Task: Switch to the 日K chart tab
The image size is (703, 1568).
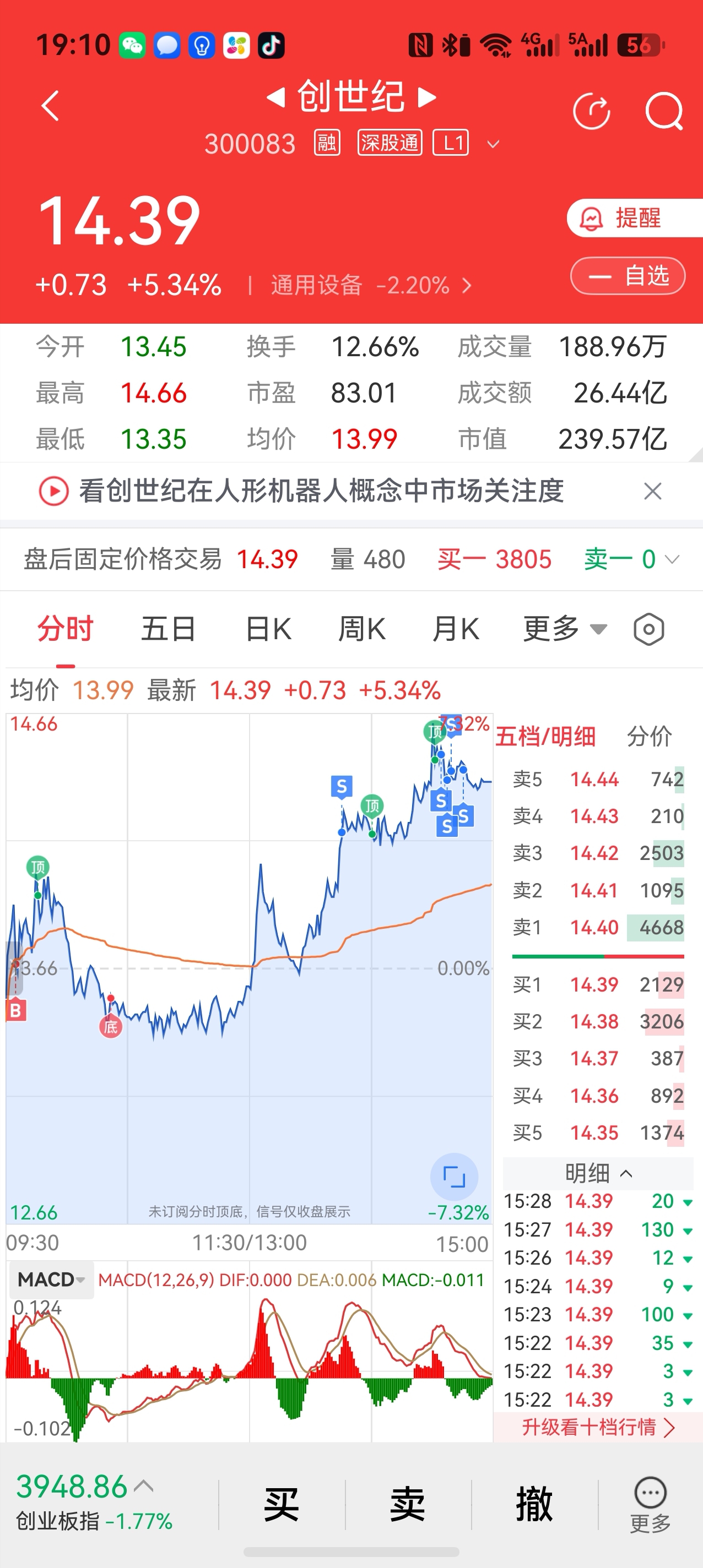Action: (x=269, y=629)
